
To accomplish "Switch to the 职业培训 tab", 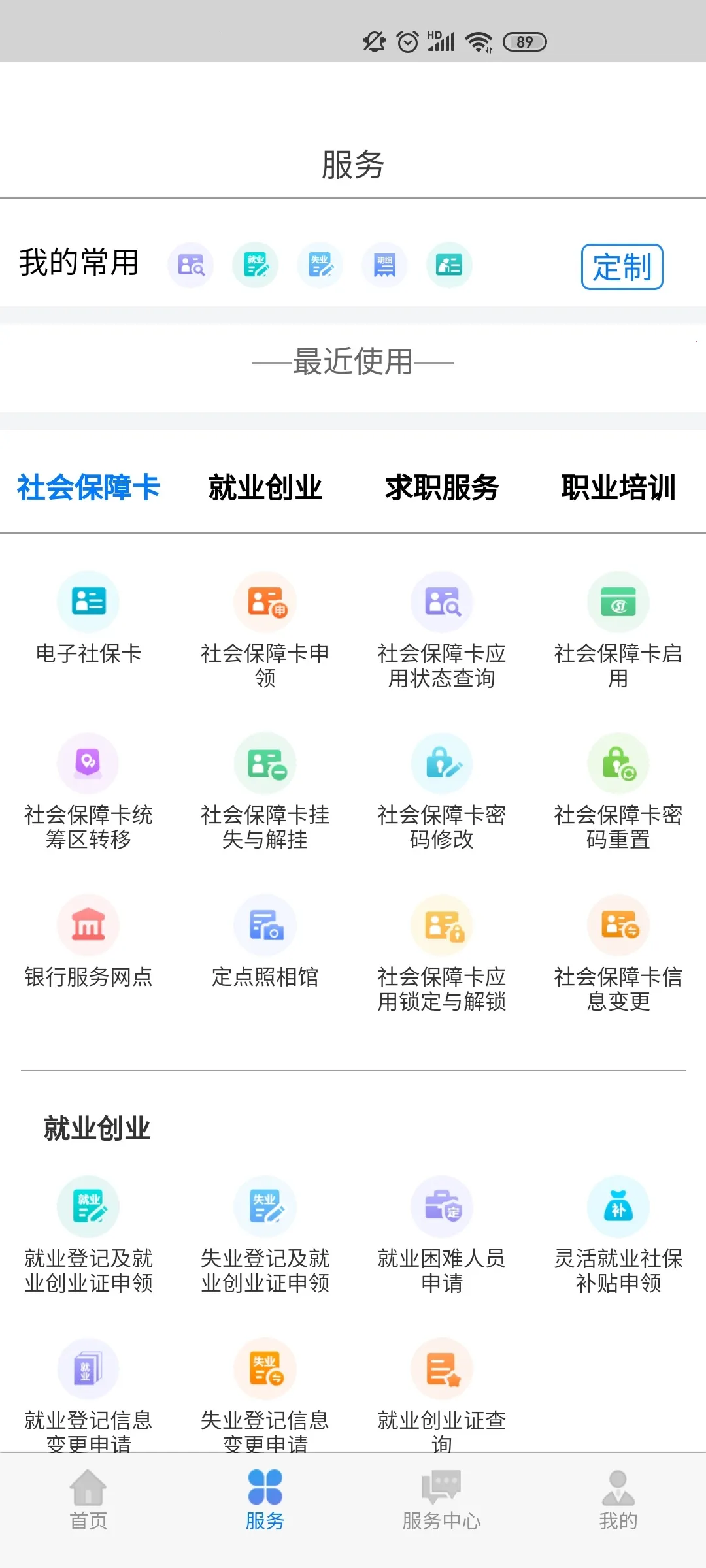I will click(x=618, y=487).
